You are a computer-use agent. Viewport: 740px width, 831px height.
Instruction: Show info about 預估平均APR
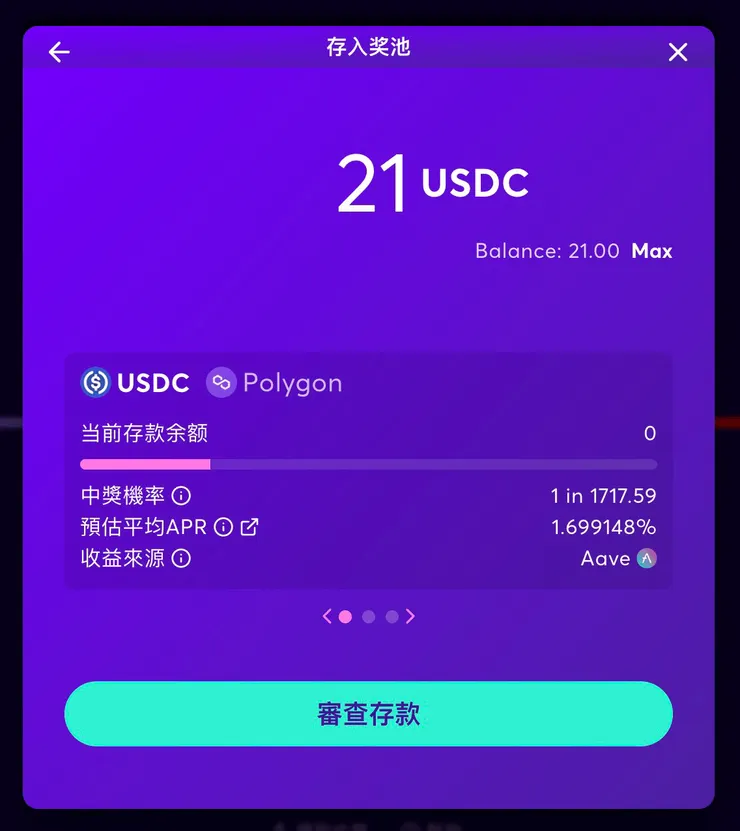pos(224,527)
